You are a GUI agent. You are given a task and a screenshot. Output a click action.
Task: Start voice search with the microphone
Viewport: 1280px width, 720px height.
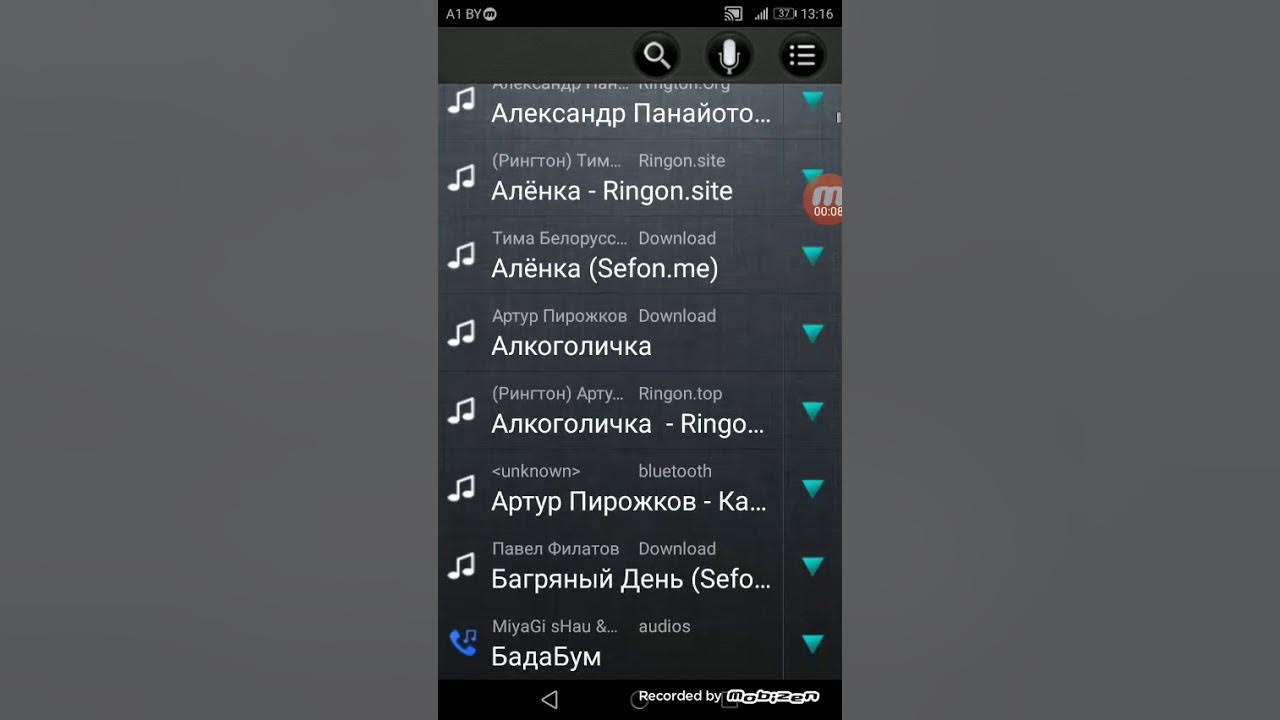[729, 55]
